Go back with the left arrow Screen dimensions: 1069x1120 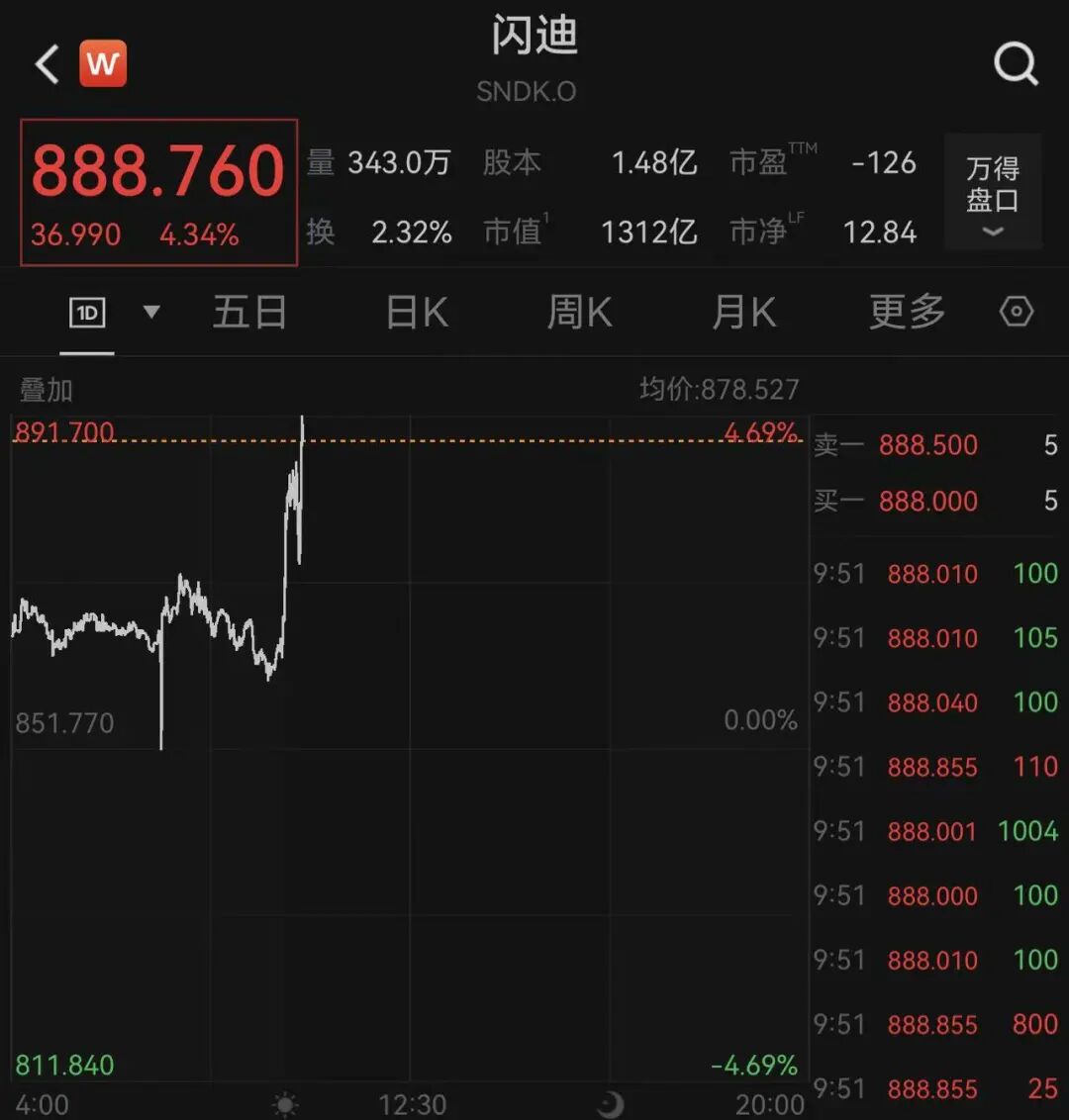click(46, 63)
